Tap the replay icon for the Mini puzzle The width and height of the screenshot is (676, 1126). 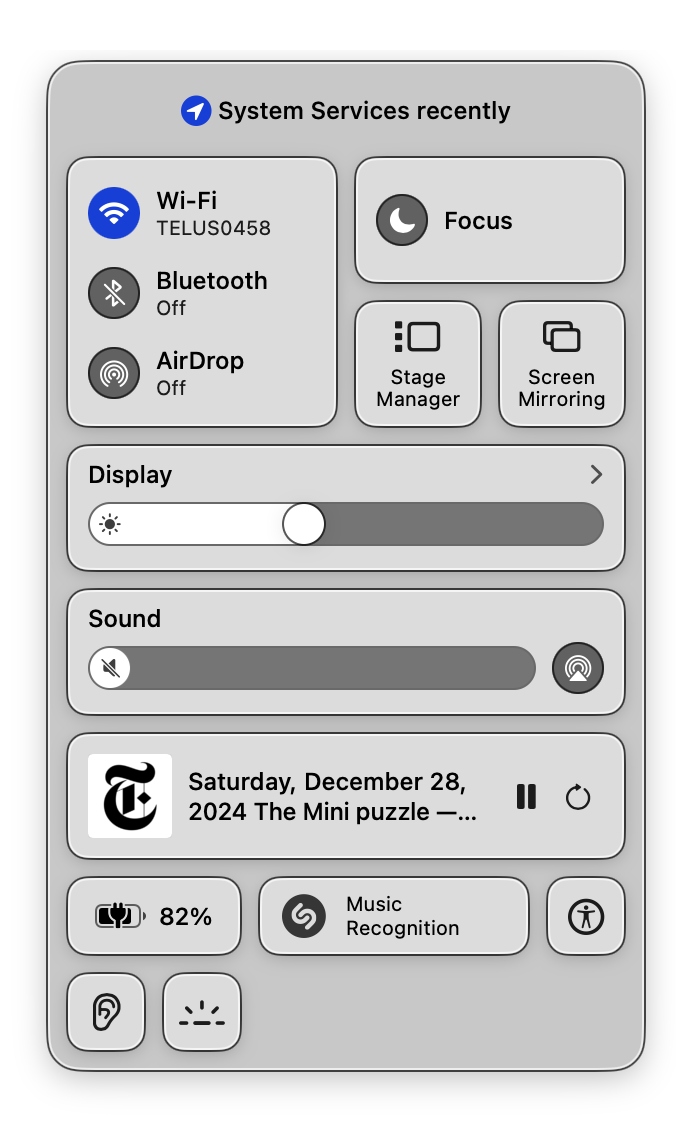coord(578,796)
